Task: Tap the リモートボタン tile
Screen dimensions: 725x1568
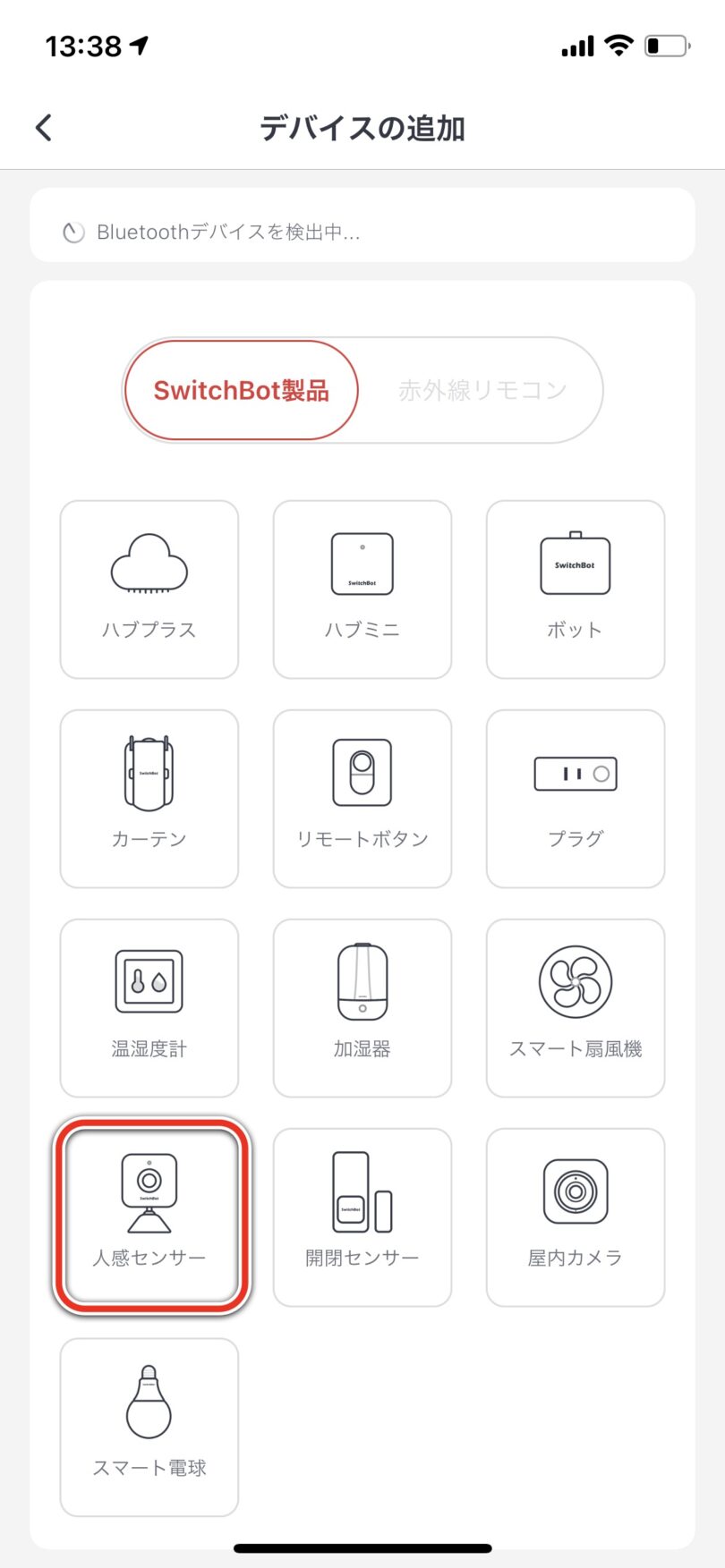Action: click(362, 799)
